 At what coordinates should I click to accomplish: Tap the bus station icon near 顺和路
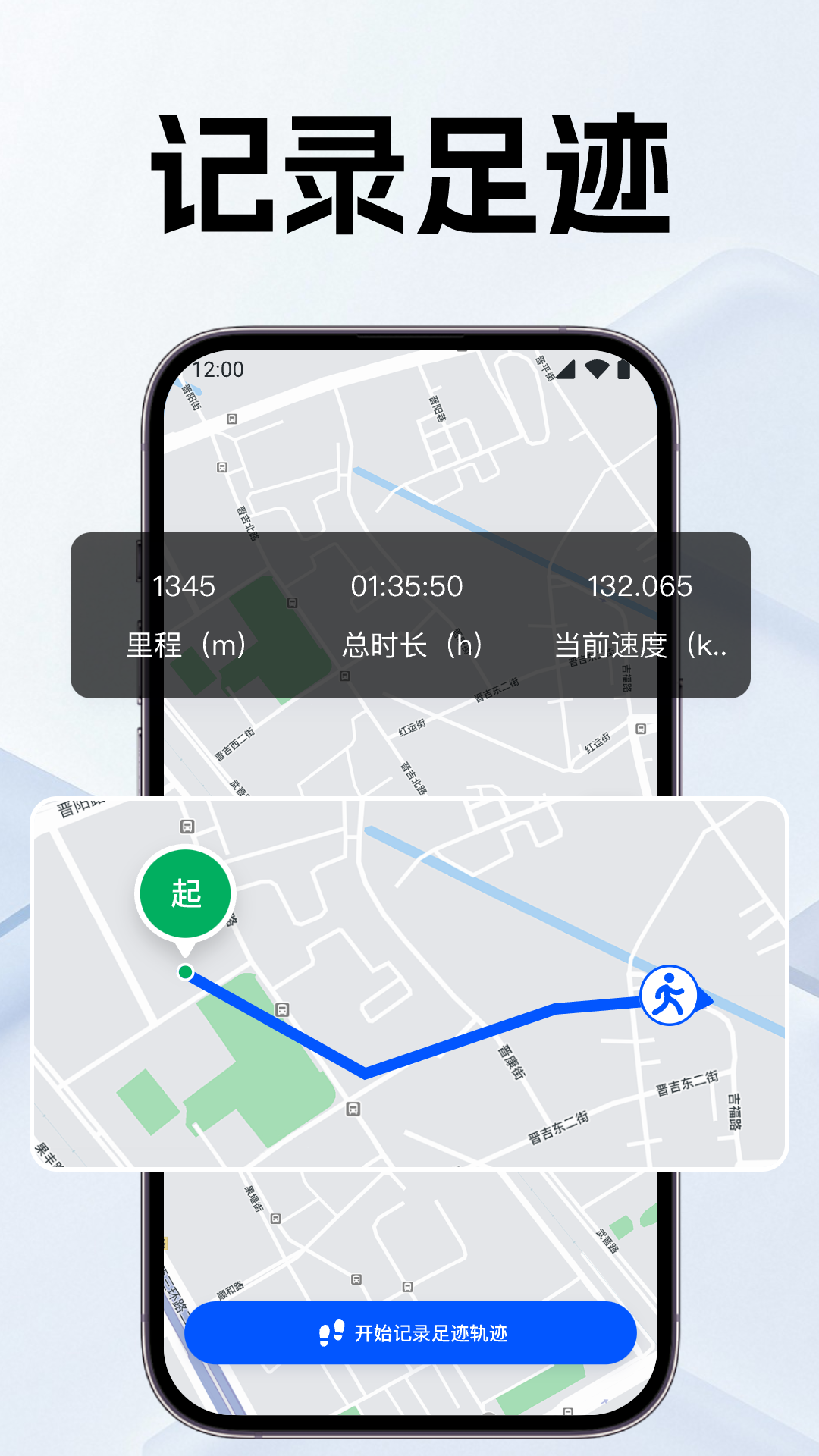click(x=355, y=1279)
